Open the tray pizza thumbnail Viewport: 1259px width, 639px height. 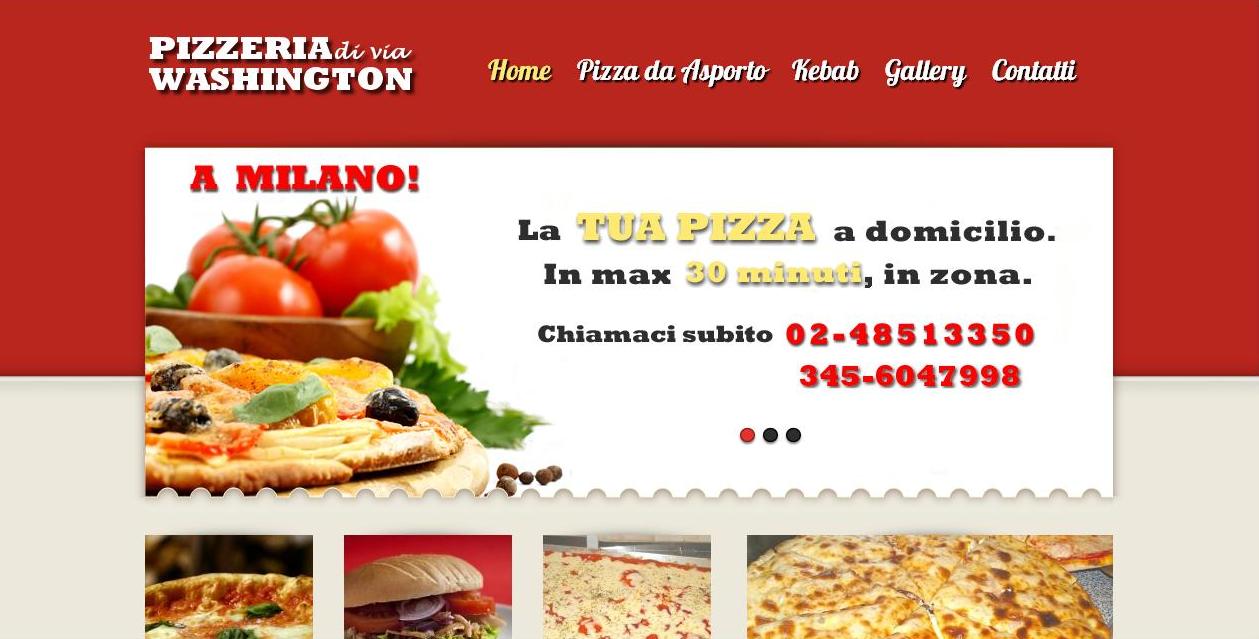point(627,587)
